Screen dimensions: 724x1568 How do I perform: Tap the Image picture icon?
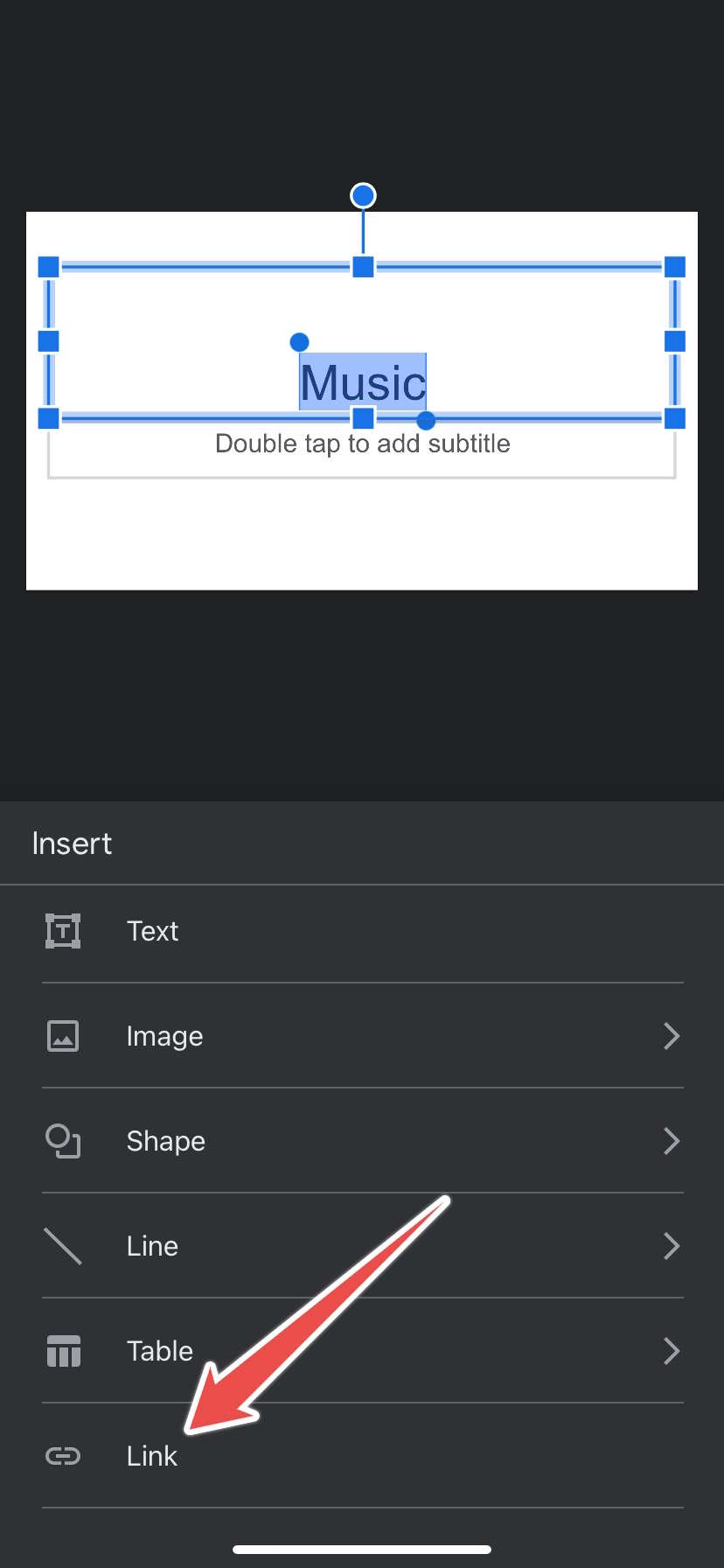tap(62, 1036)
